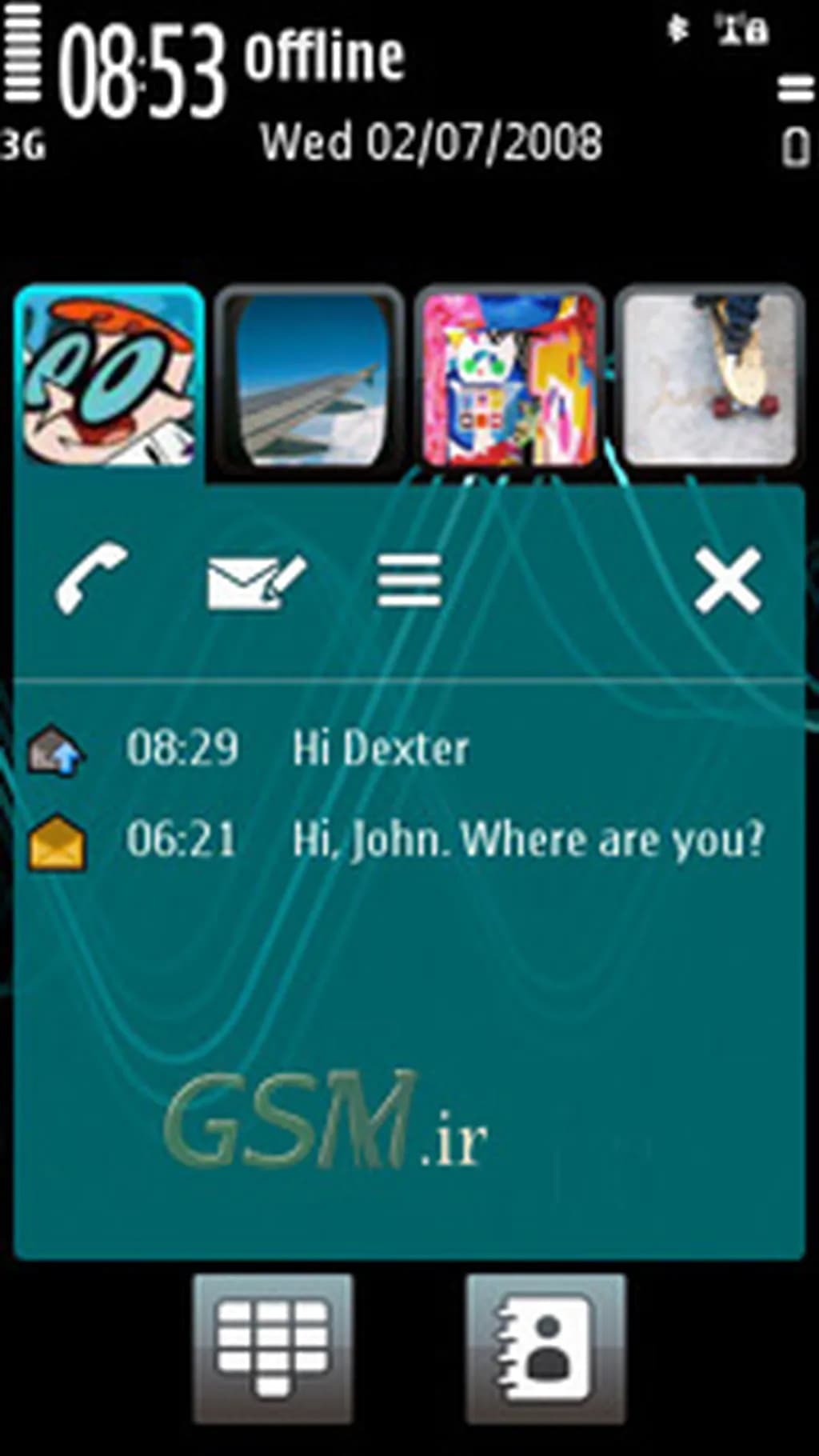Open the contacts book
Screen dimensions: 819x1456
coord(546,1348)
